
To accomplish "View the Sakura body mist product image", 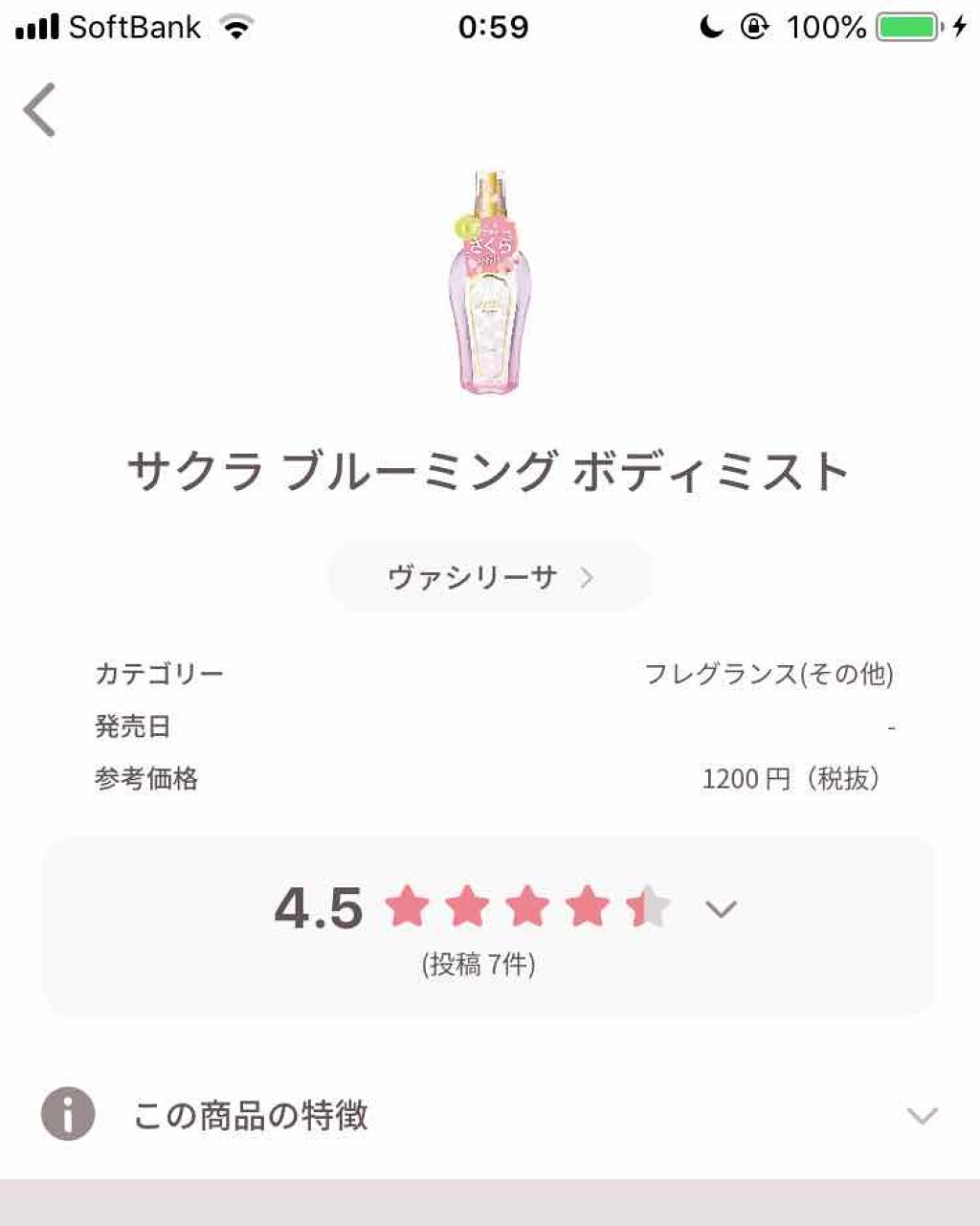I will click(489, 281).
